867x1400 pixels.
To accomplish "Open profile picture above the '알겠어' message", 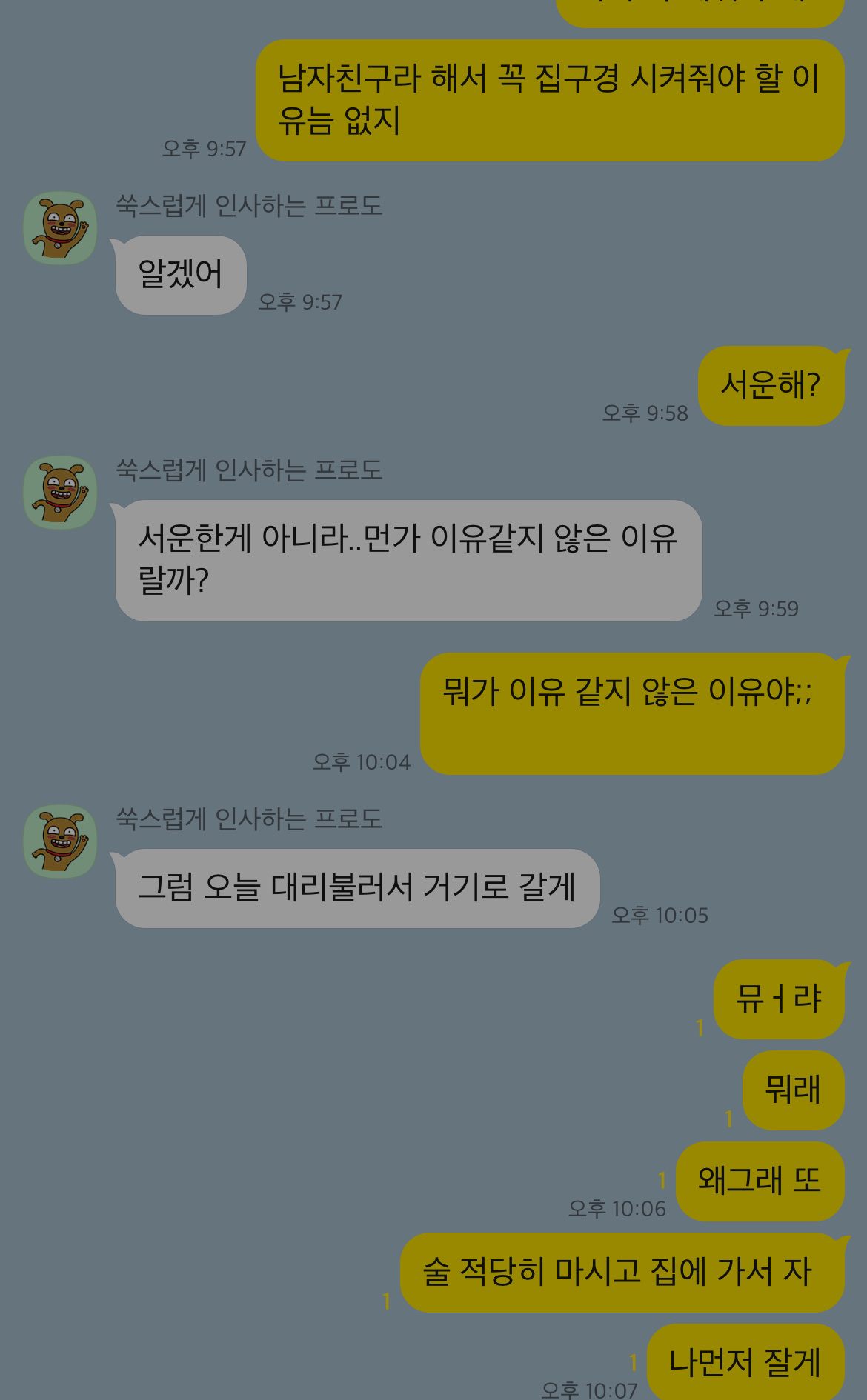I will (x=60, y=228).
